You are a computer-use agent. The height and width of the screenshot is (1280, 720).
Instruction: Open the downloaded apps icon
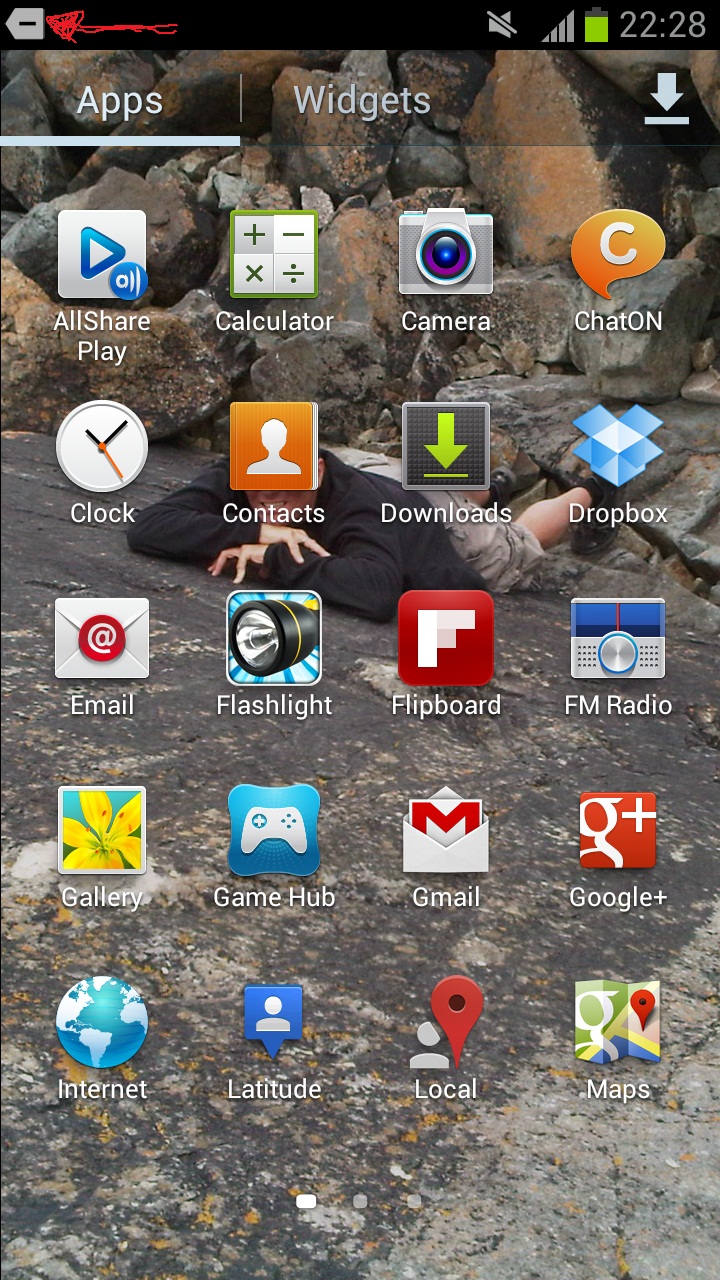[x=667, y=100]
